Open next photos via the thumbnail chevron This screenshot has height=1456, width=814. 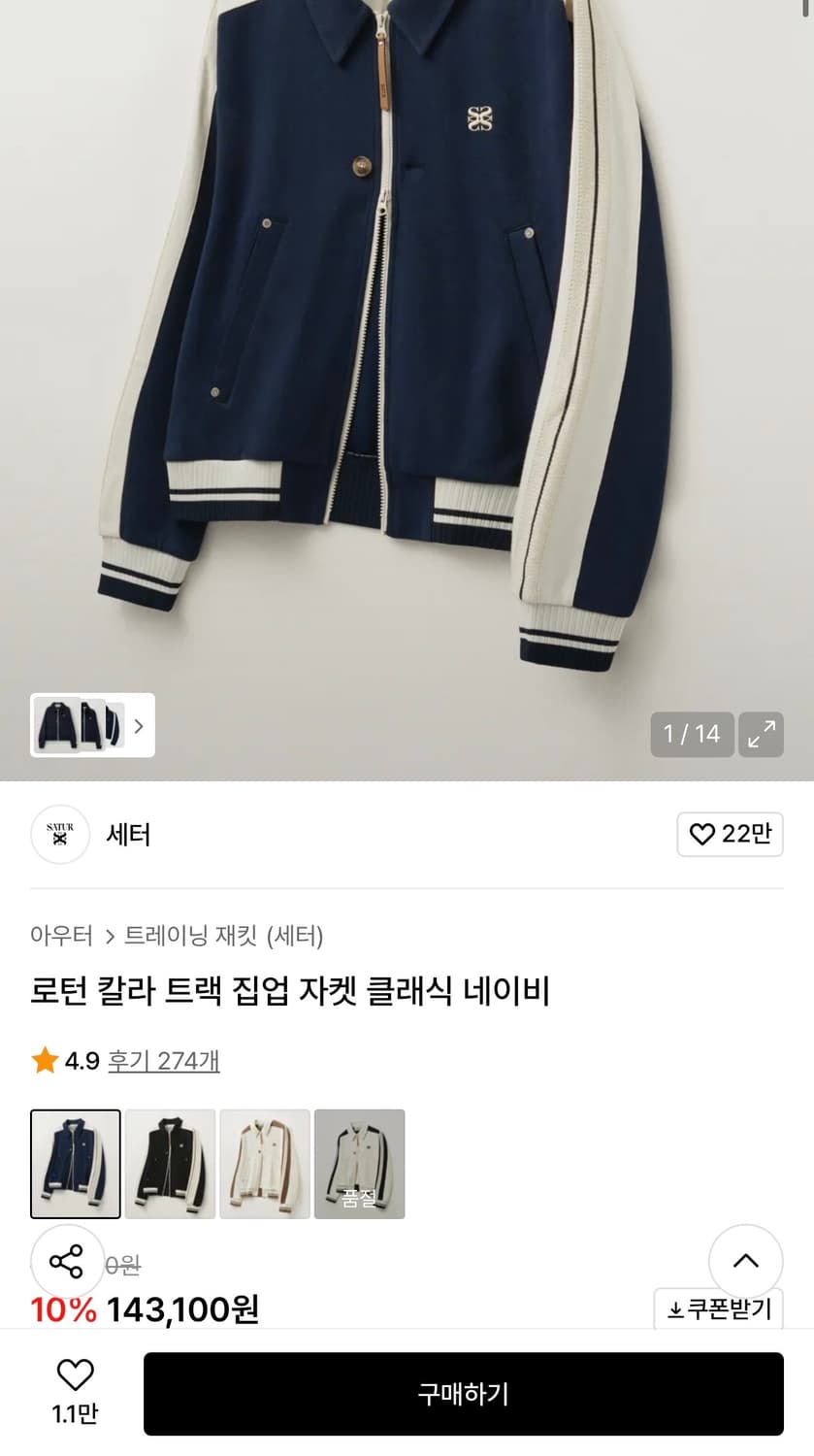tap(139, 726)
